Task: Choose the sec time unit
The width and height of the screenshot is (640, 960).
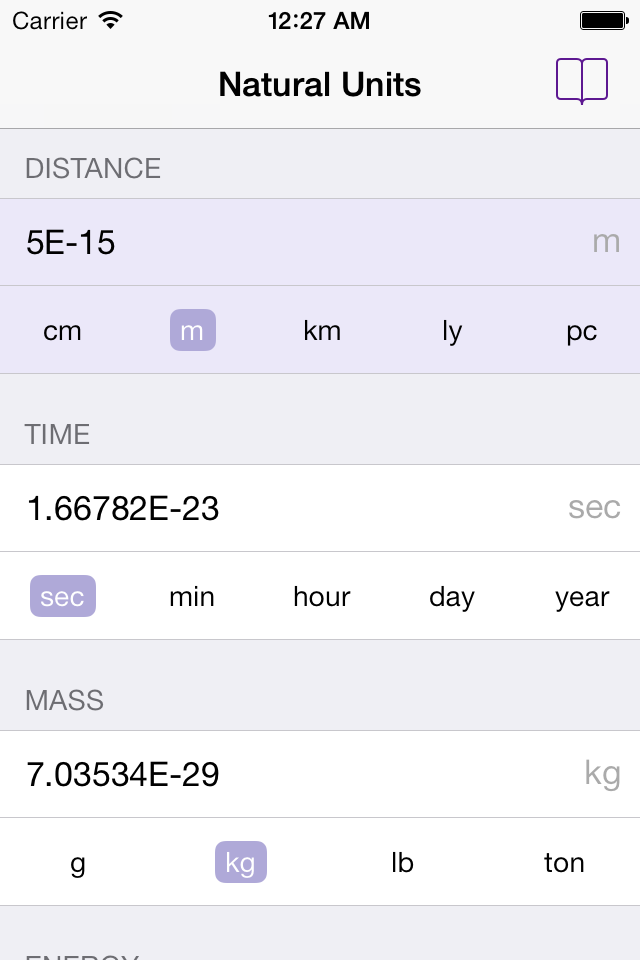Action: (63, 597)
